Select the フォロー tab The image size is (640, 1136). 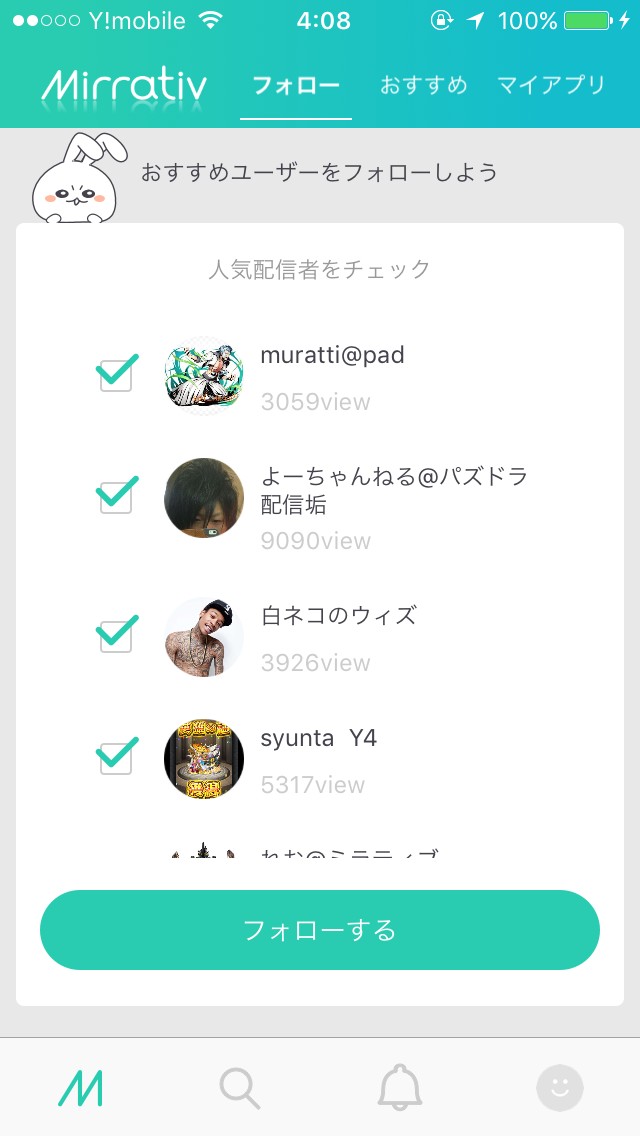point(296,86)
